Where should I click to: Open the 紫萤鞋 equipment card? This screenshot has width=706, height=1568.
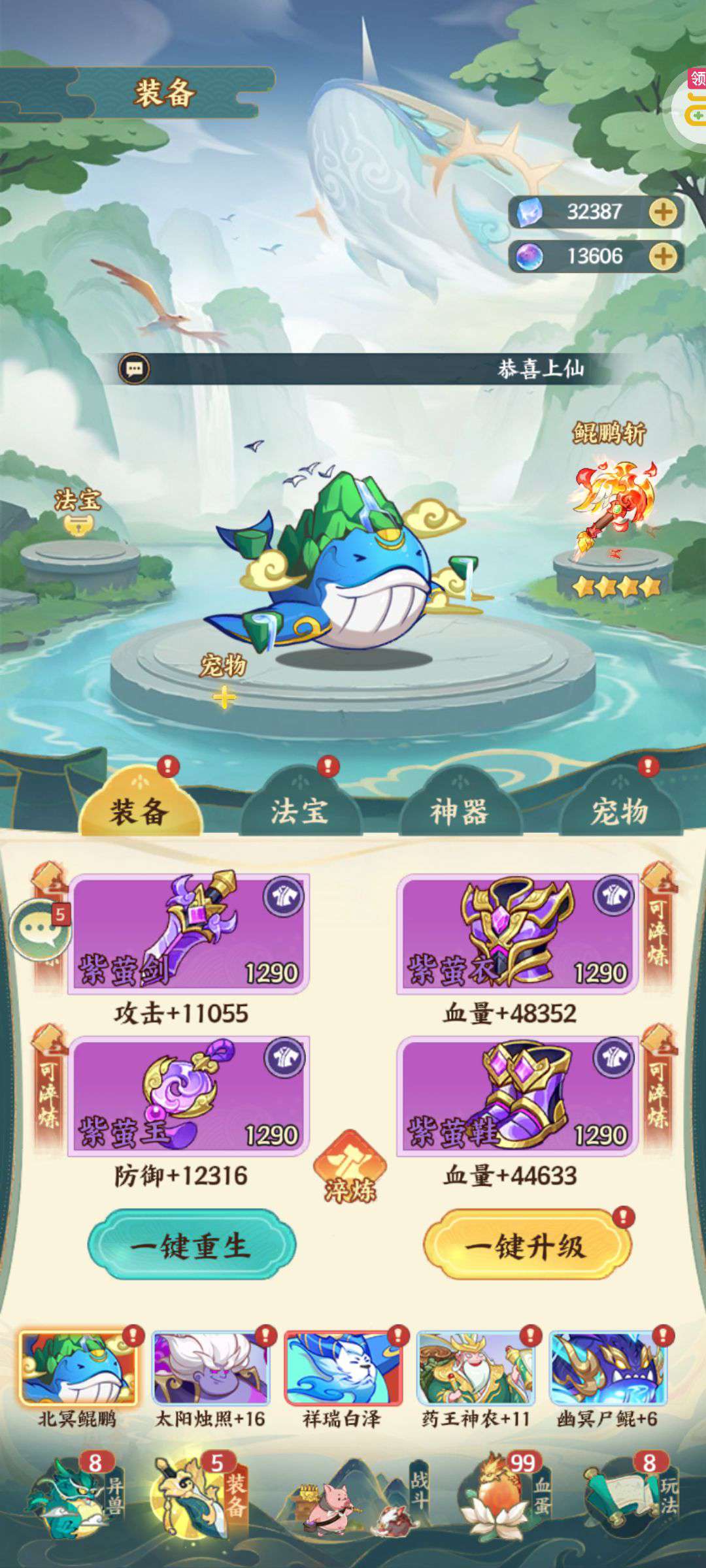pos(517,1096)
